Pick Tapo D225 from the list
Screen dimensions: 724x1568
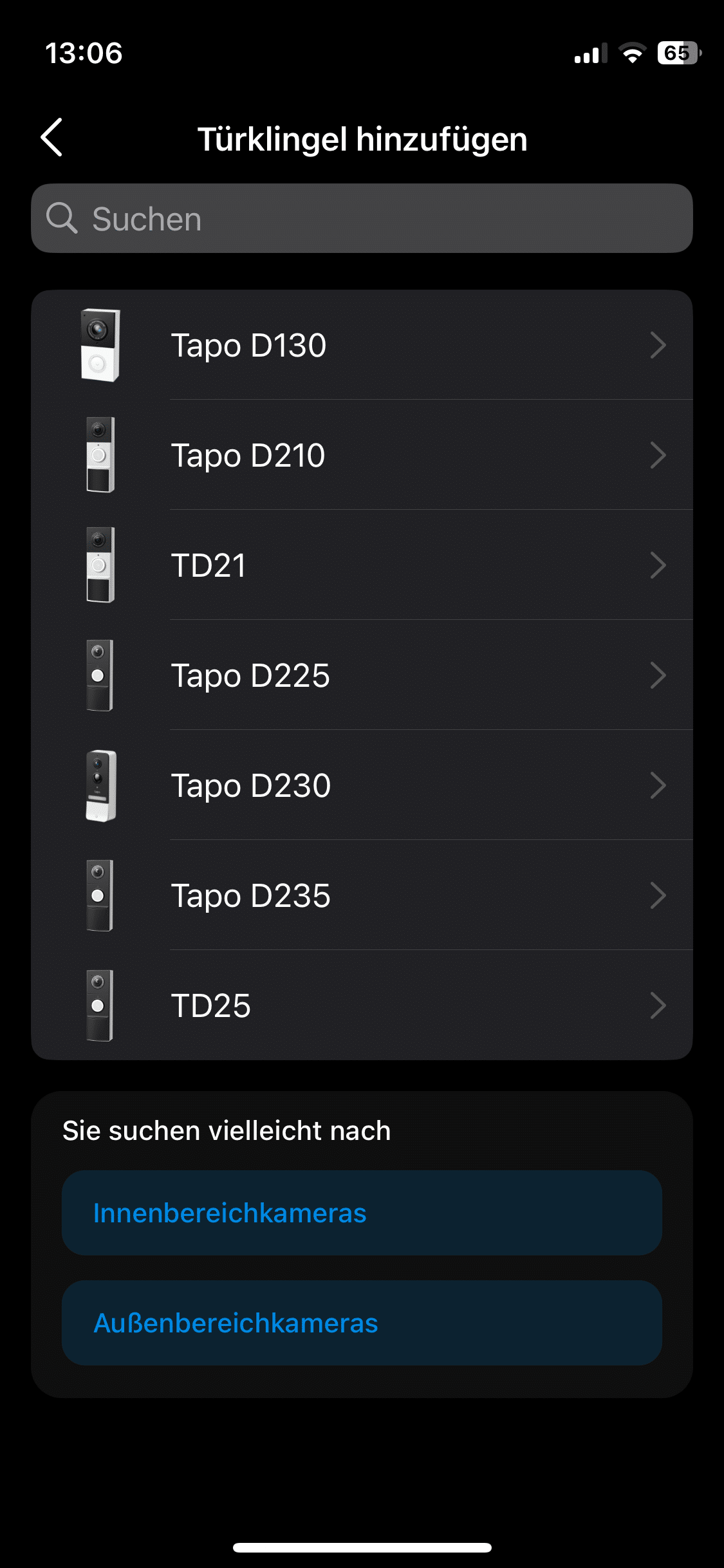pos(362,676)
